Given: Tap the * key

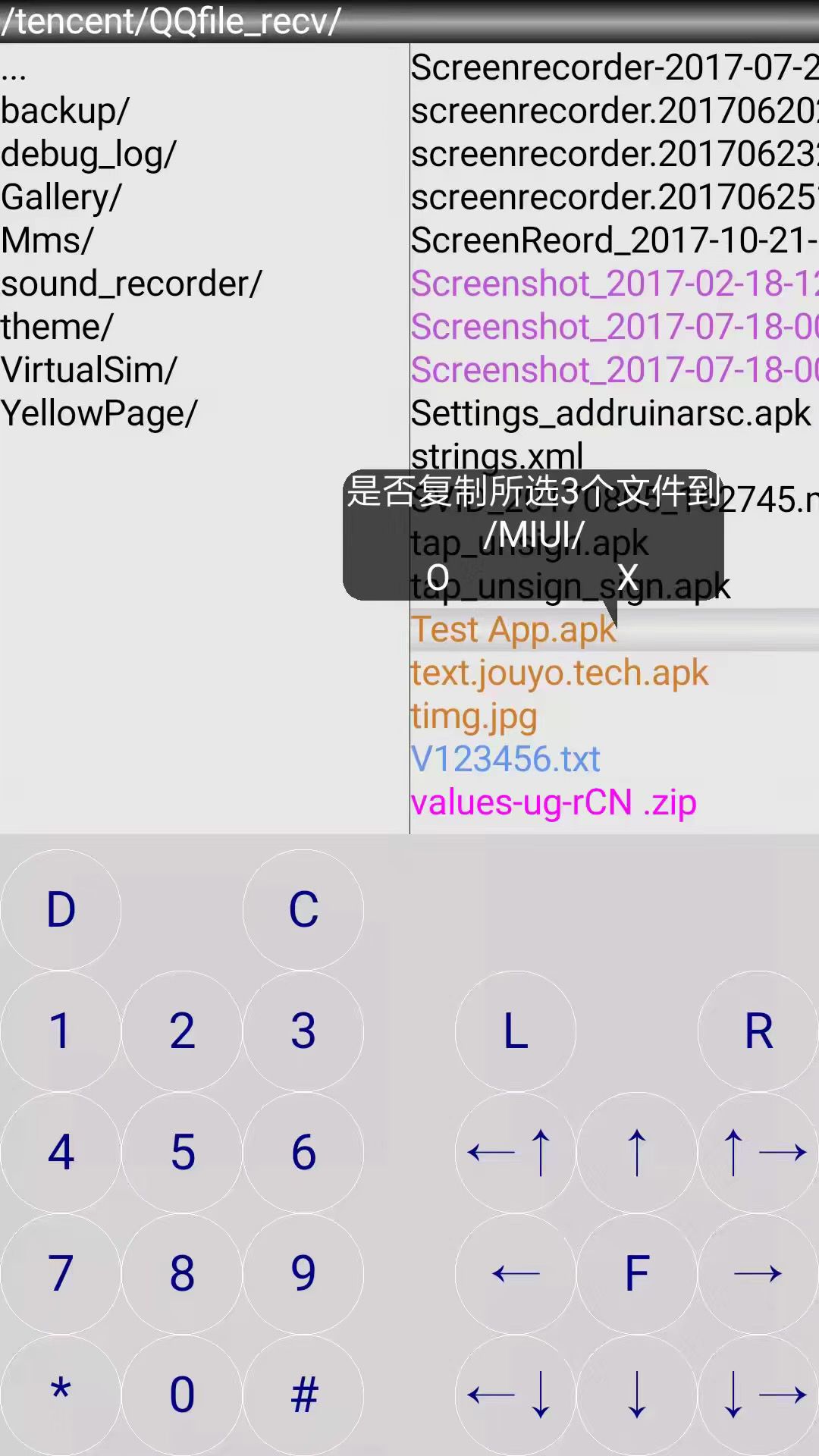Looking at the screenshot, I should coord(61,1395).
